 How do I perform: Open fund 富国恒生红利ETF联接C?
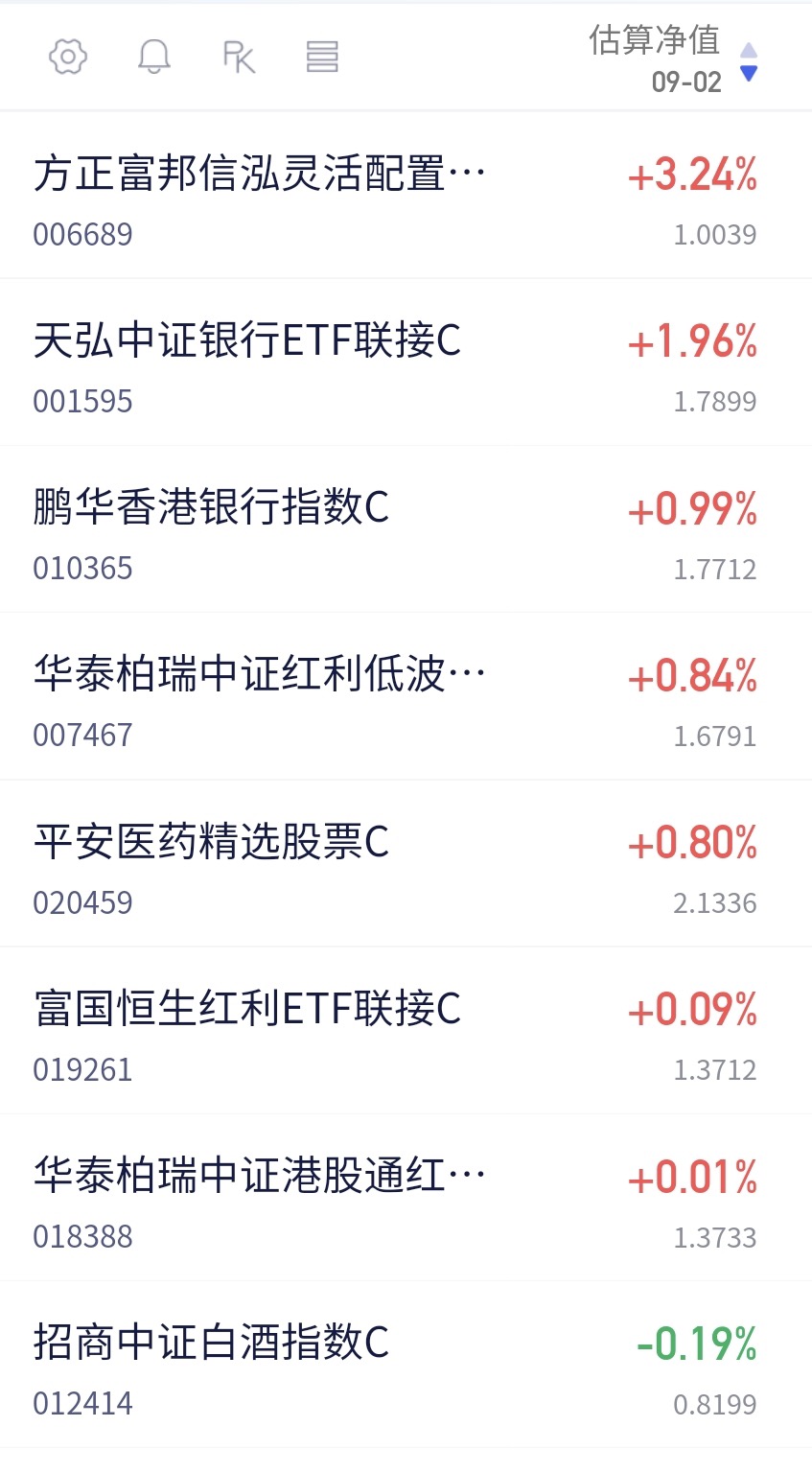(406, 1031)
